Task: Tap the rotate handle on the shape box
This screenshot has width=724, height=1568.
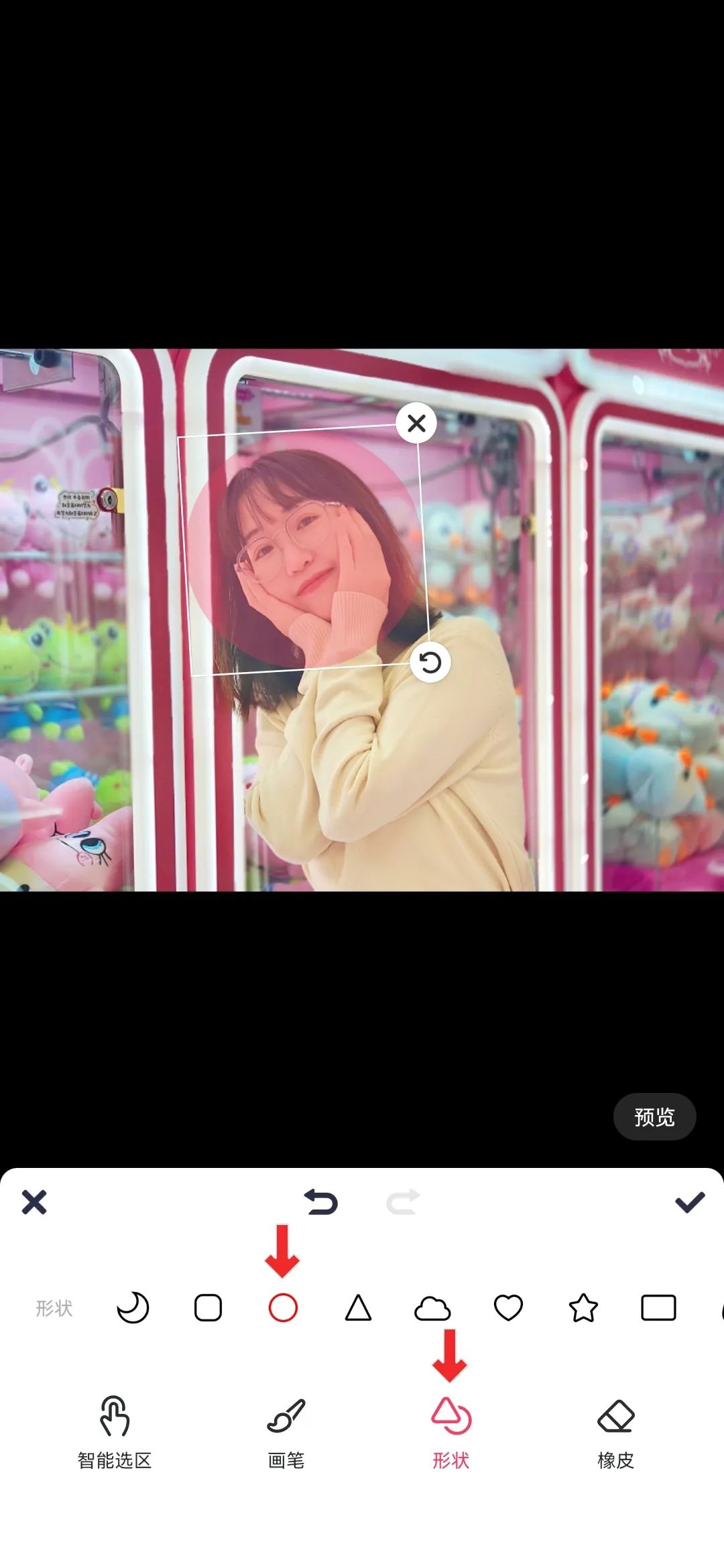Action: coord(430,663)
